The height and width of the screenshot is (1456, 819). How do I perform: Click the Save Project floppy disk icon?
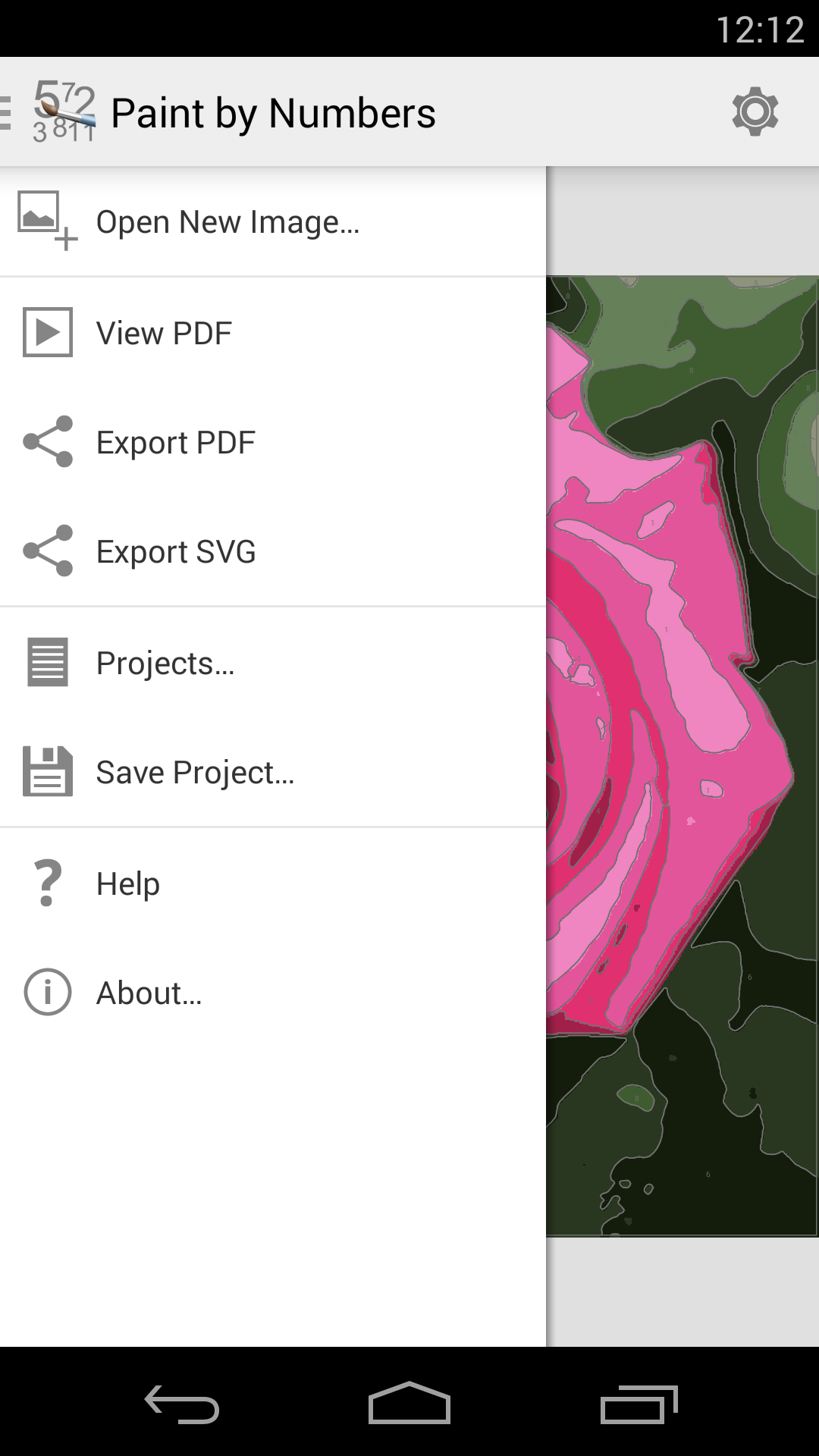47,771
